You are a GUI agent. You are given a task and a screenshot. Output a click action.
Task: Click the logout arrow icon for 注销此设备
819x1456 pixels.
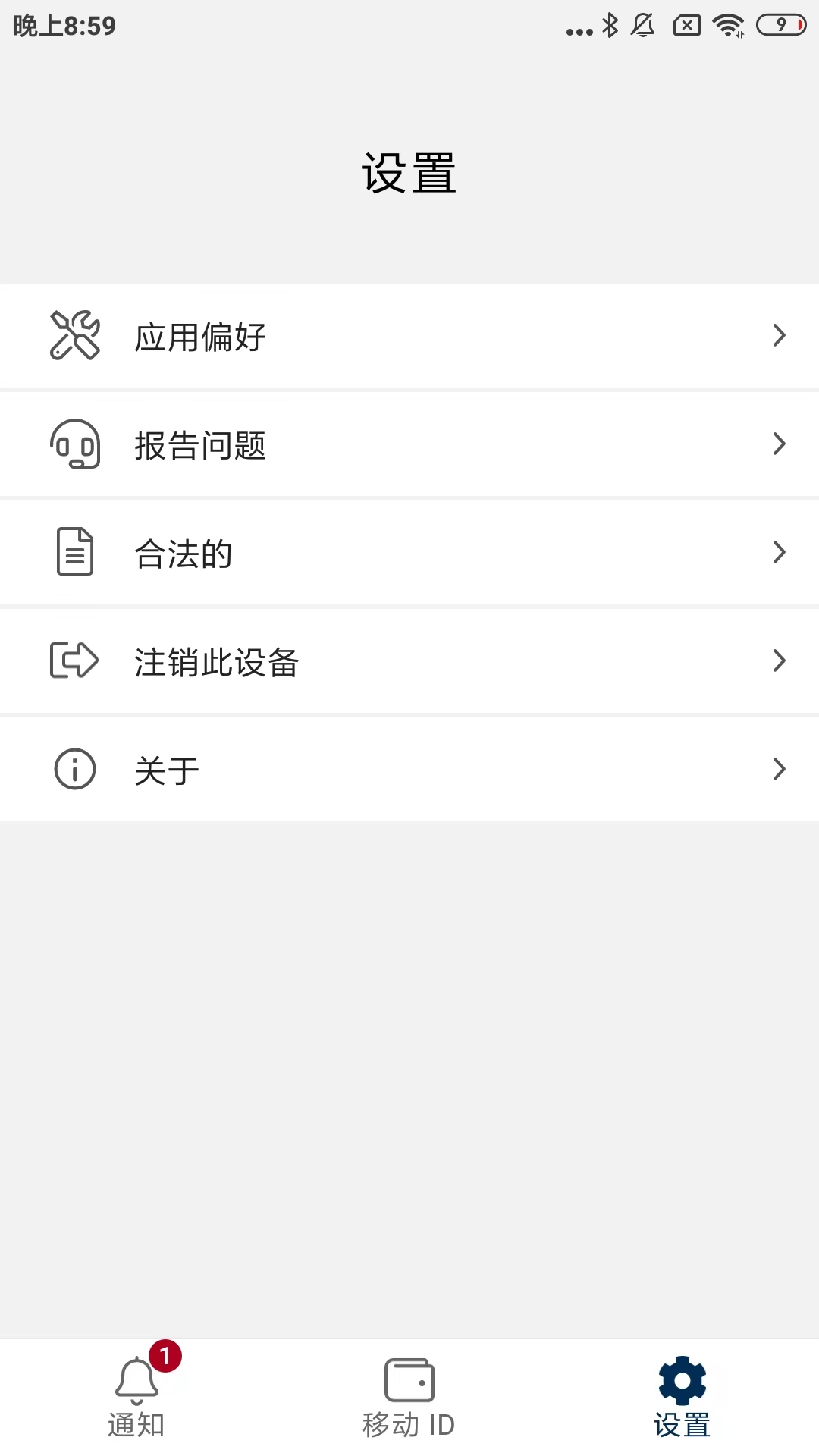74,661
